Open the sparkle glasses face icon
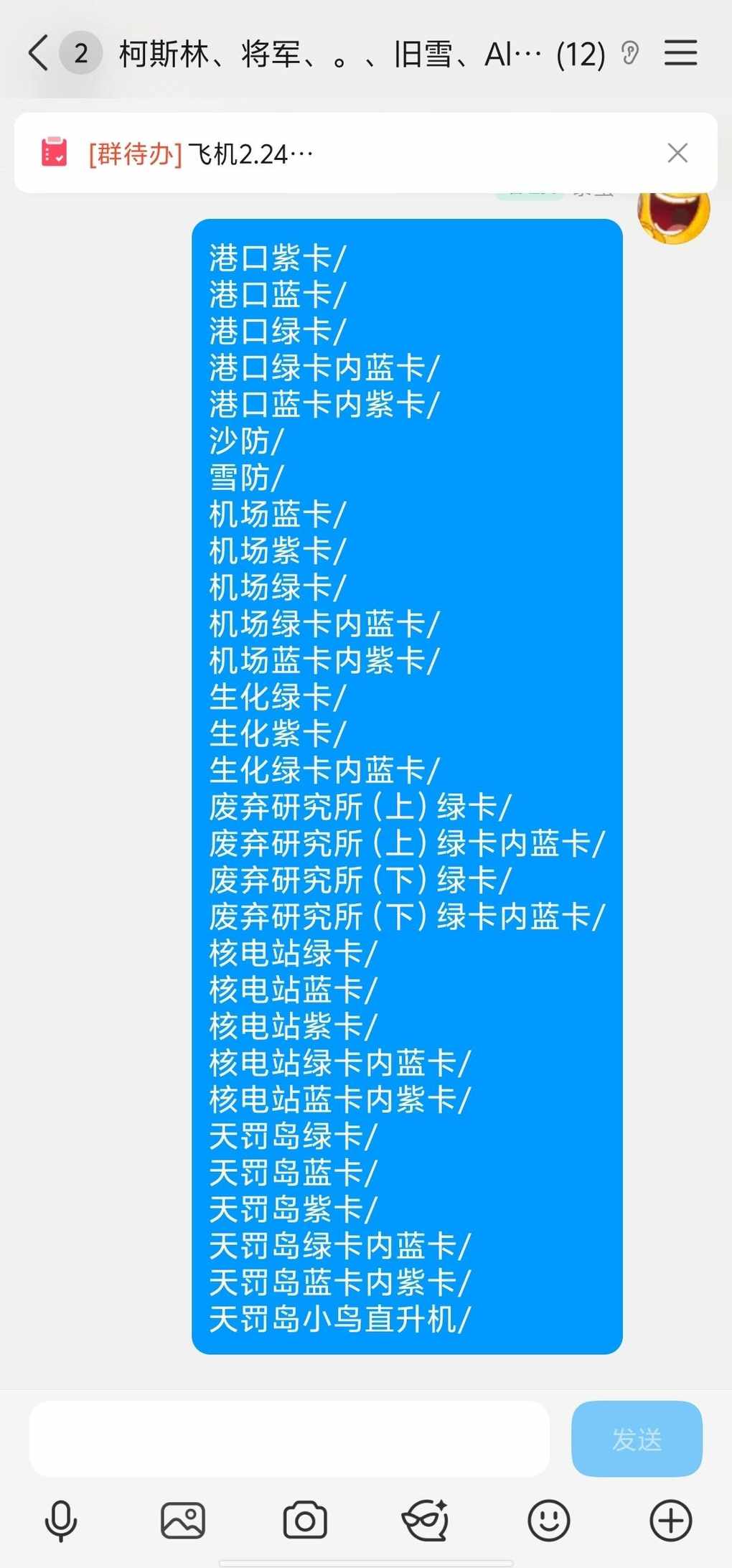Viewport: 732px width, 1568px height. pos(426,1521)
